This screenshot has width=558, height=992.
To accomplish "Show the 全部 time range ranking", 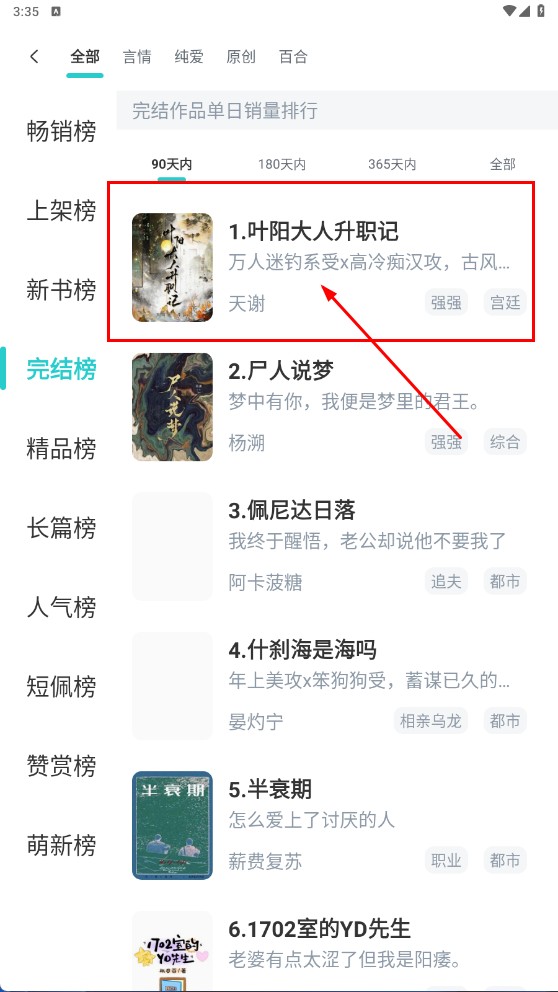I will point(503,164).
